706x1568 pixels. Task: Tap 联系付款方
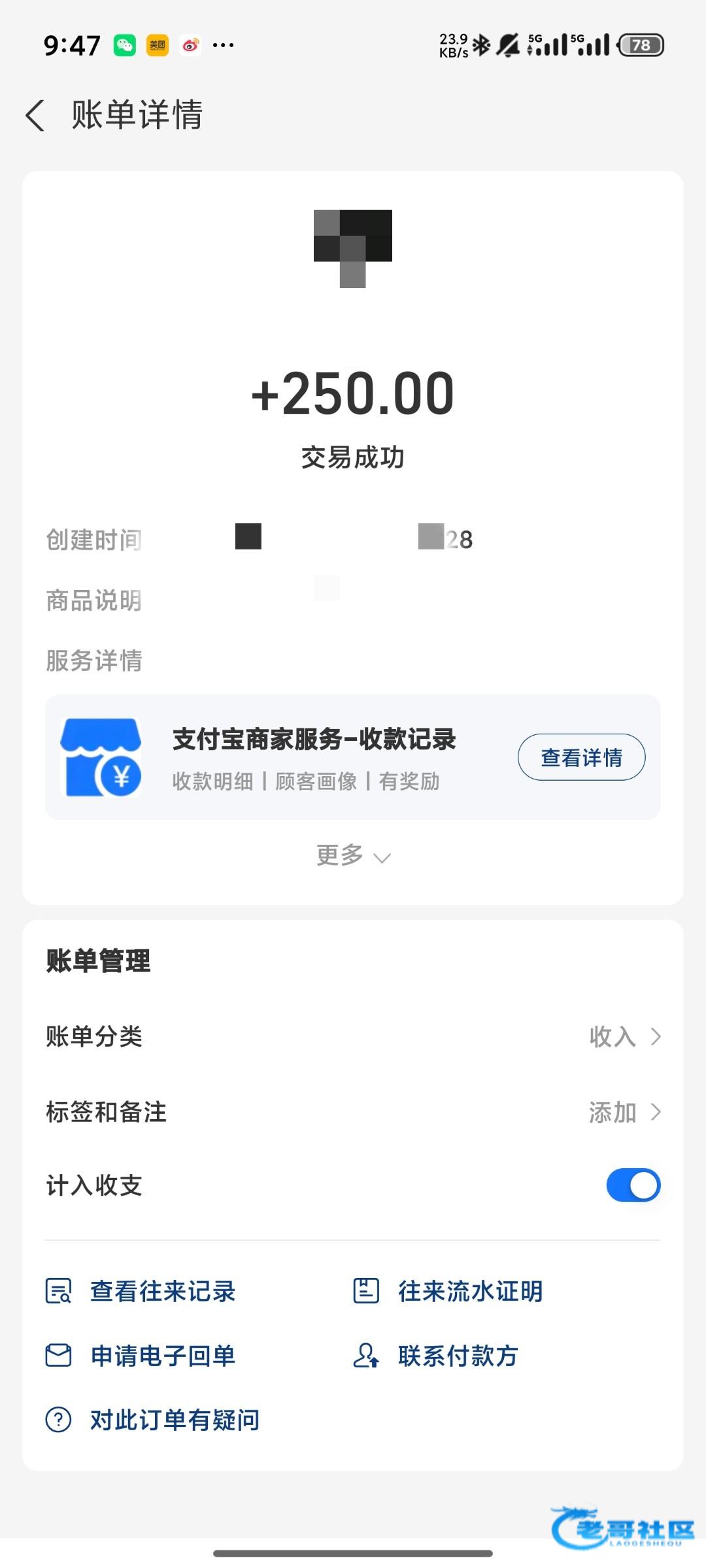coord(435,1356)
